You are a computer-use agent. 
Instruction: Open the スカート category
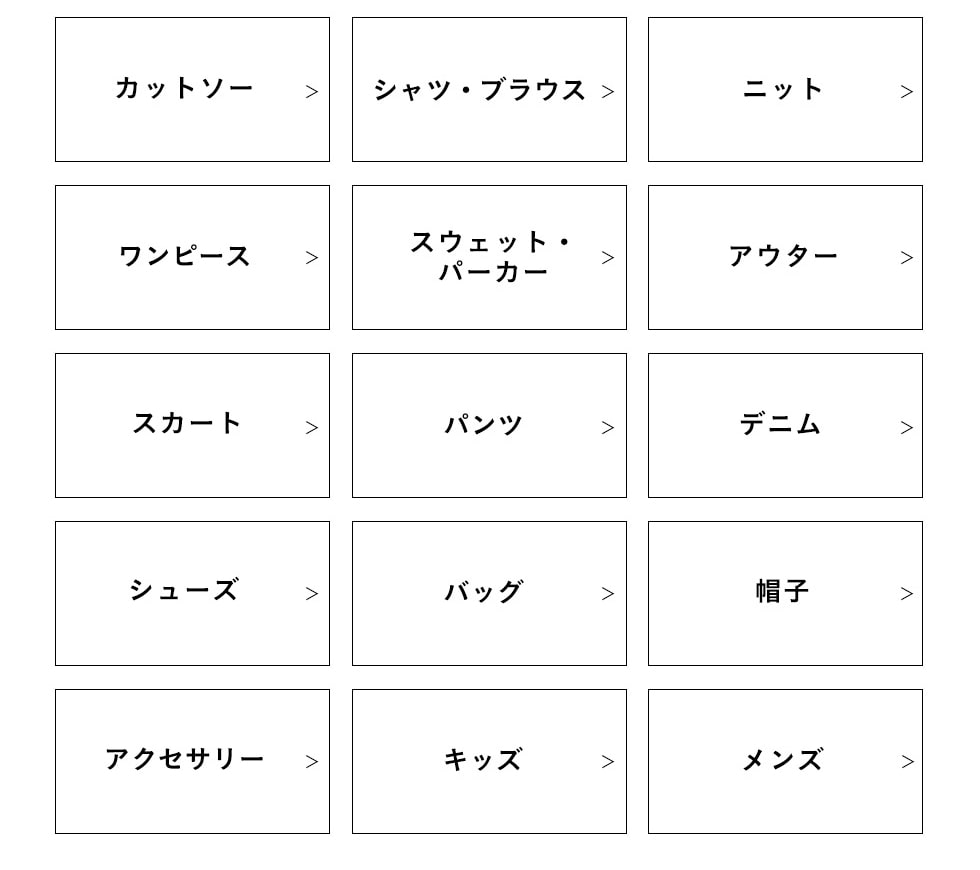[x=192, y=425]
